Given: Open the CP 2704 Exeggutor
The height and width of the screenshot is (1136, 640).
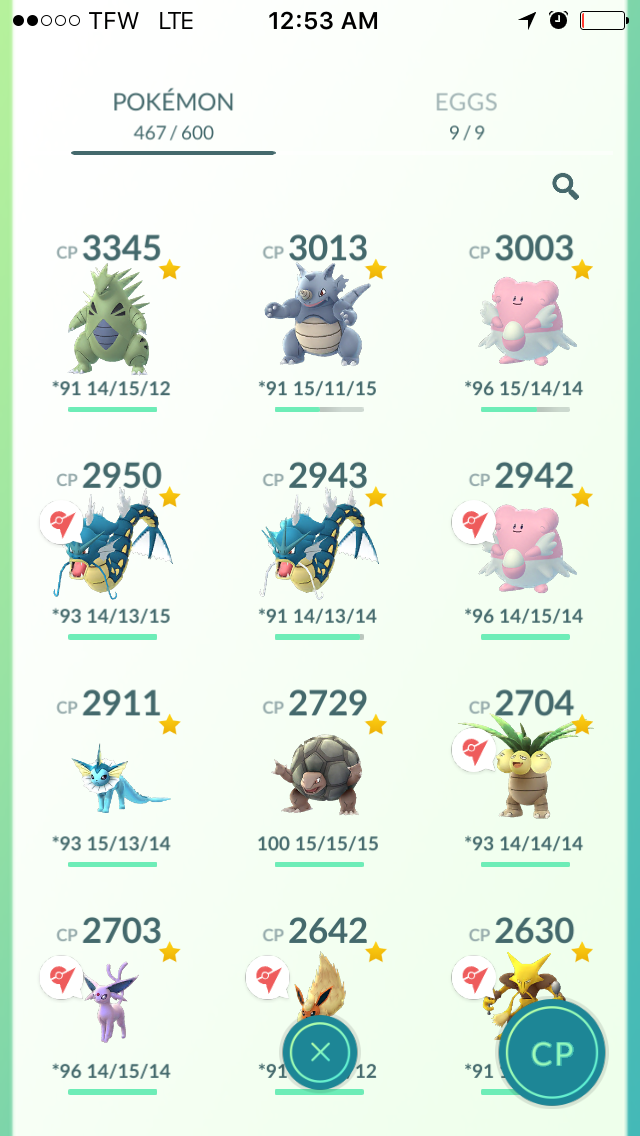Looking at the screenshot, I should pyautogui.click(x=525, y=777).
